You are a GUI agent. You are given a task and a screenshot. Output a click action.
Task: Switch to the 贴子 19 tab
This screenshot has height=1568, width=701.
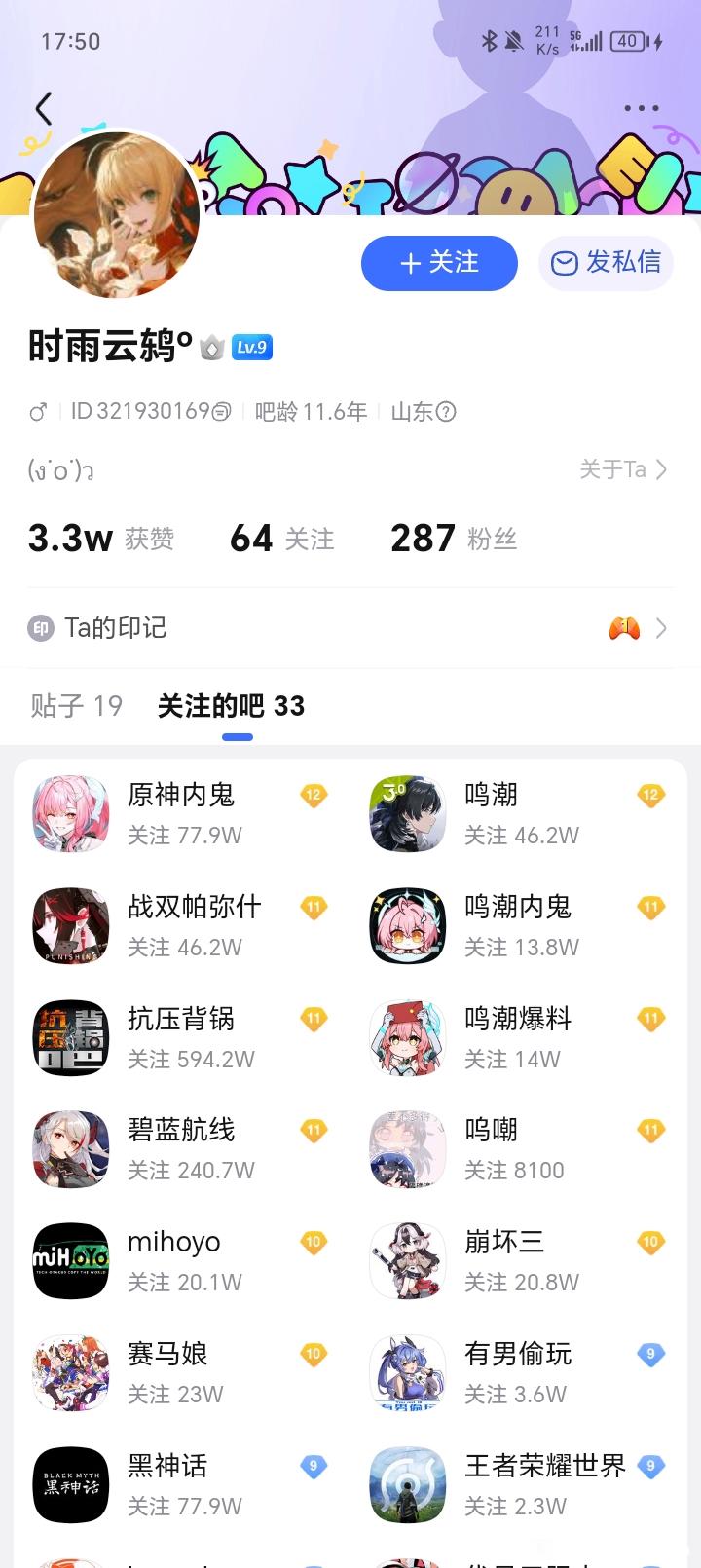(x=77, y=706)
